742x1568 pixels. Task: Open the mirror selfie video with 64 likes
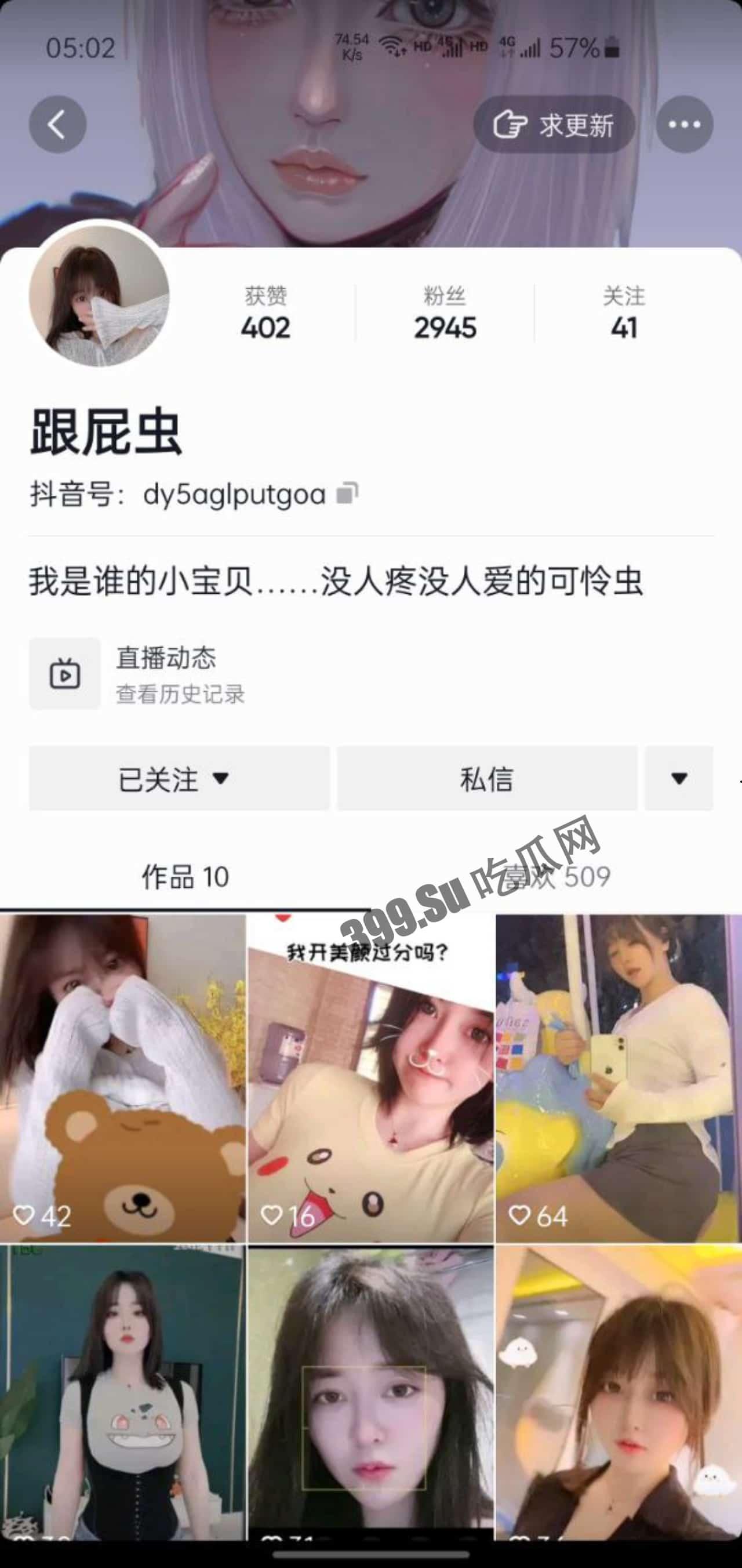[619, 1077]
